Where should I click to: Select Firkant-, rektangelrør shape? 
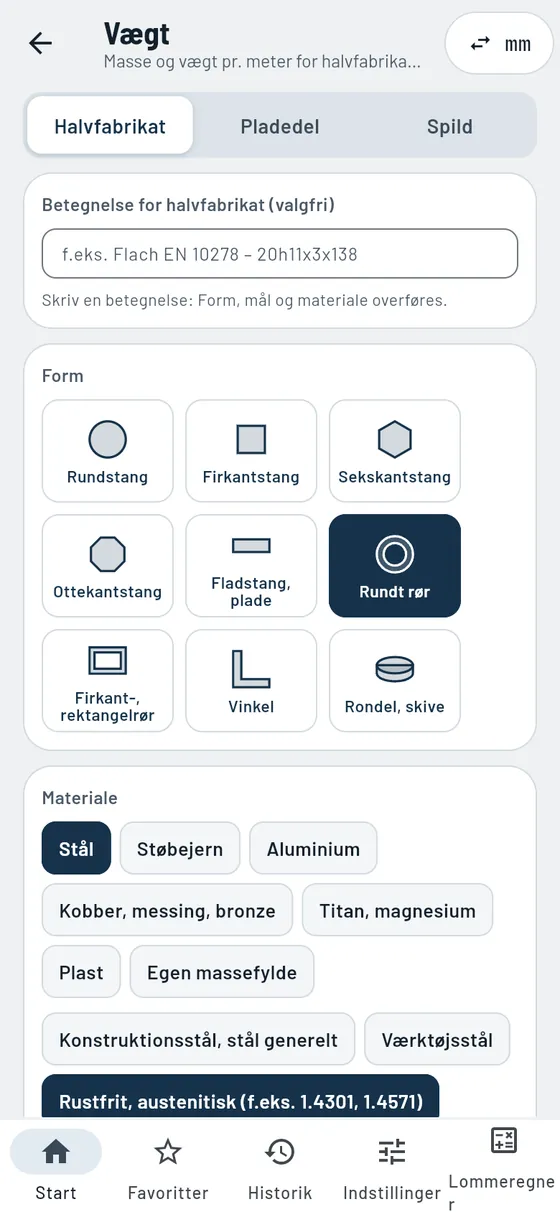[x=108, y=681]
